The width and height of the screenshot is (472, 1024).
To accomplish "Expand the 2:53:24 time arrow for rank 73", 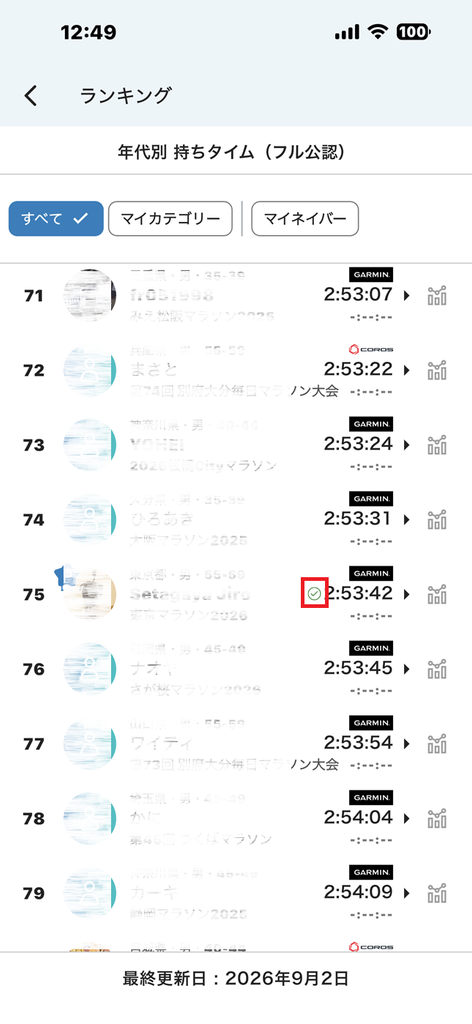I will click(x=407, y=445).
